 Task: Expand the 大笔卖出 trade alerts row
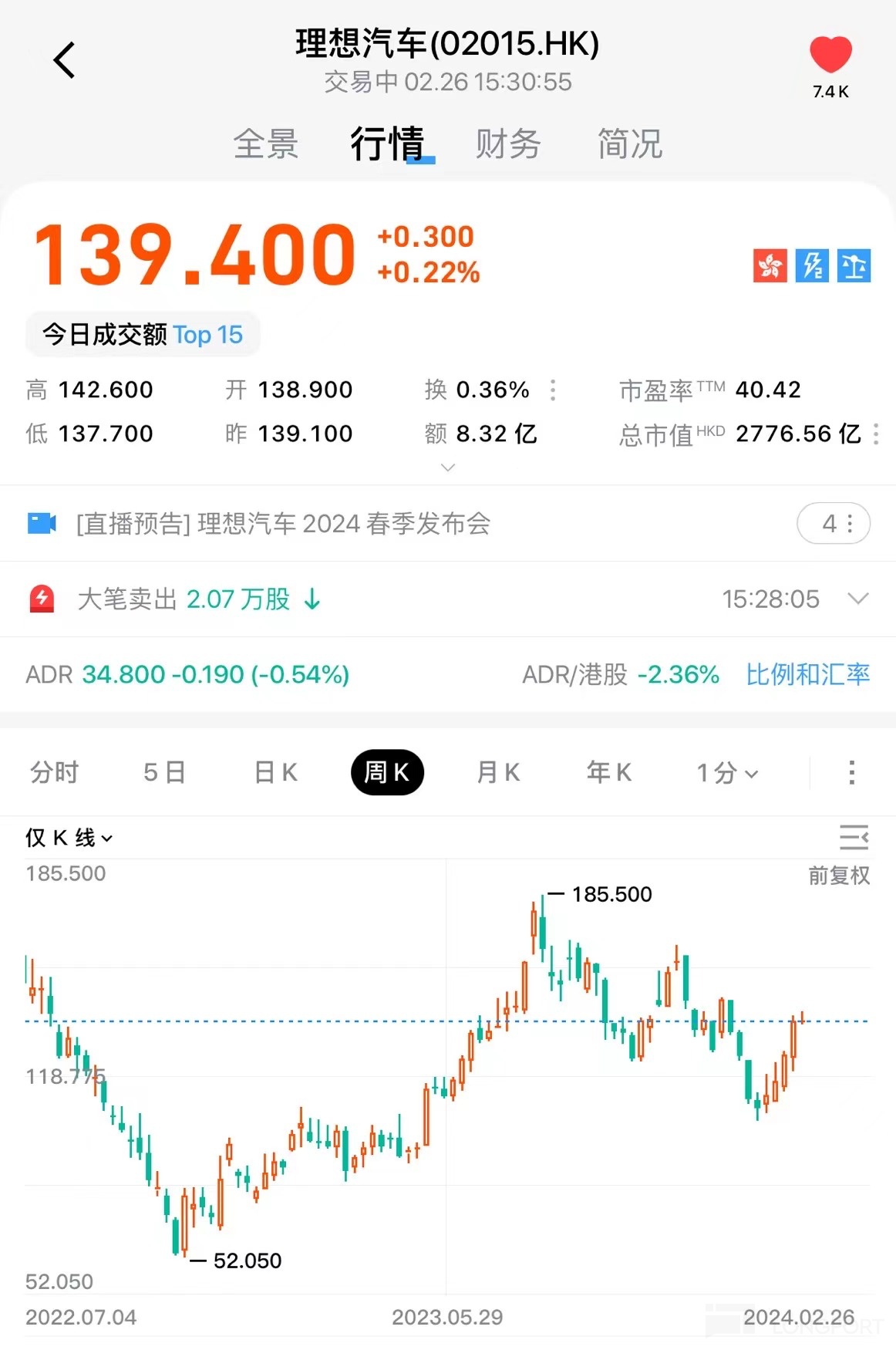tap(857, 599)
